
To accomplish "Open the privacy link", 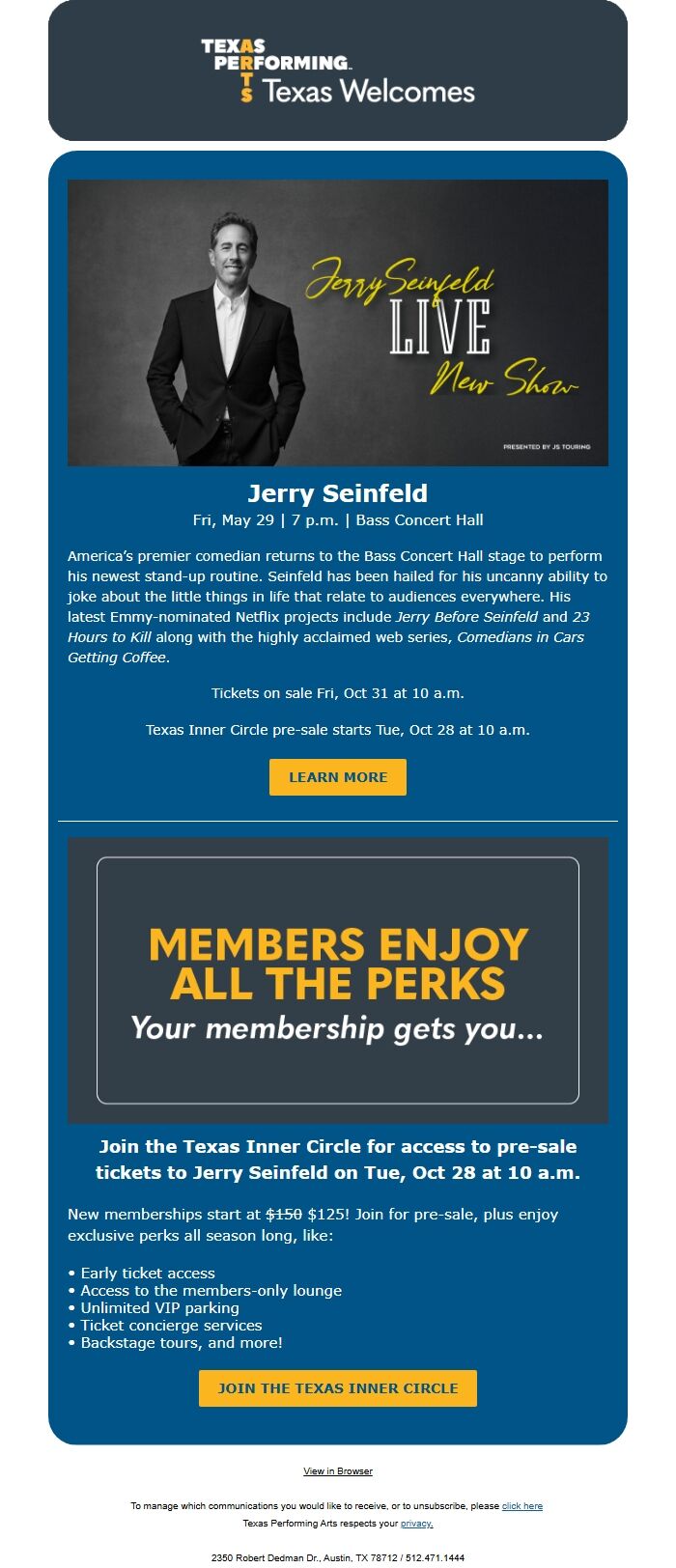I will coord(416,1524).
